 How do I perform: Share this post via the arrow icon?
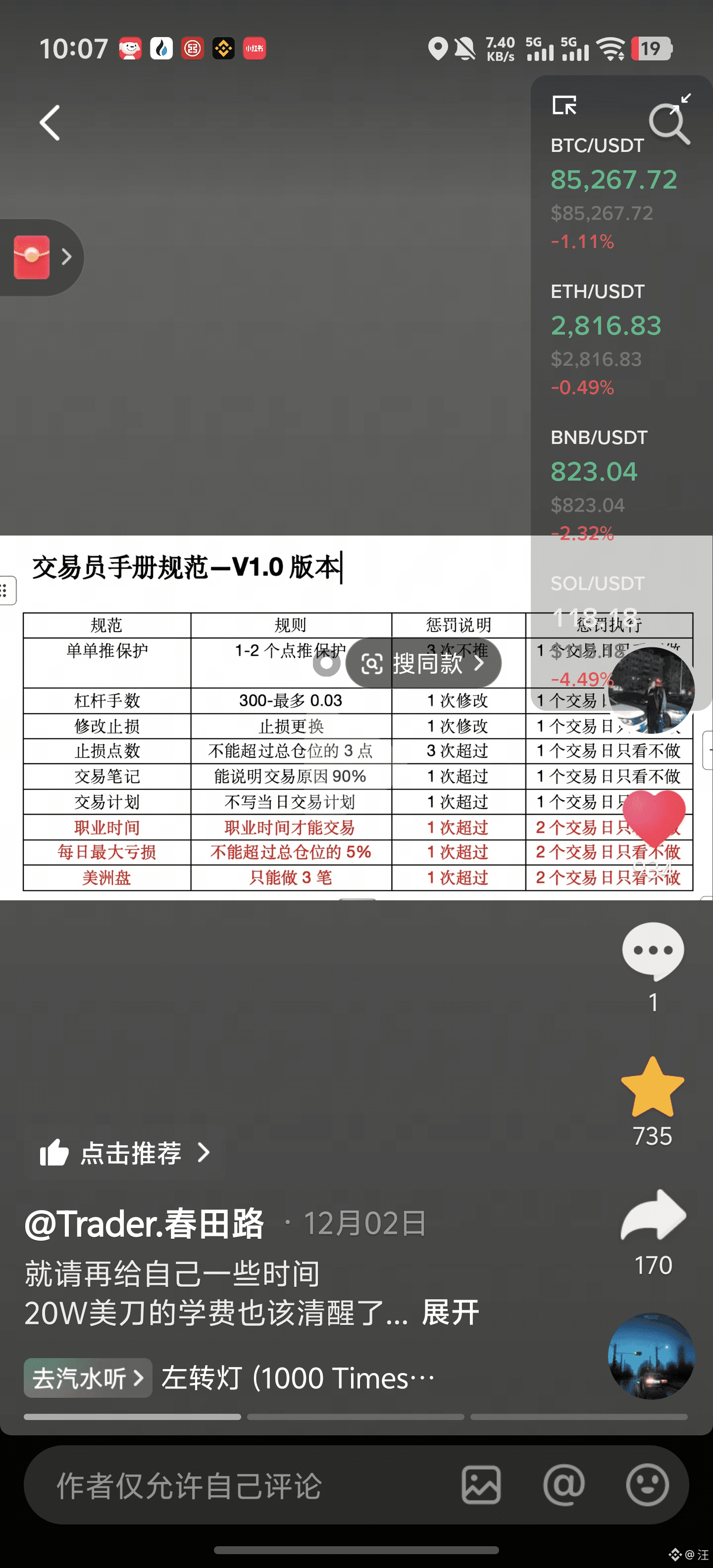pyautogui.click(x=653, y=1216)
